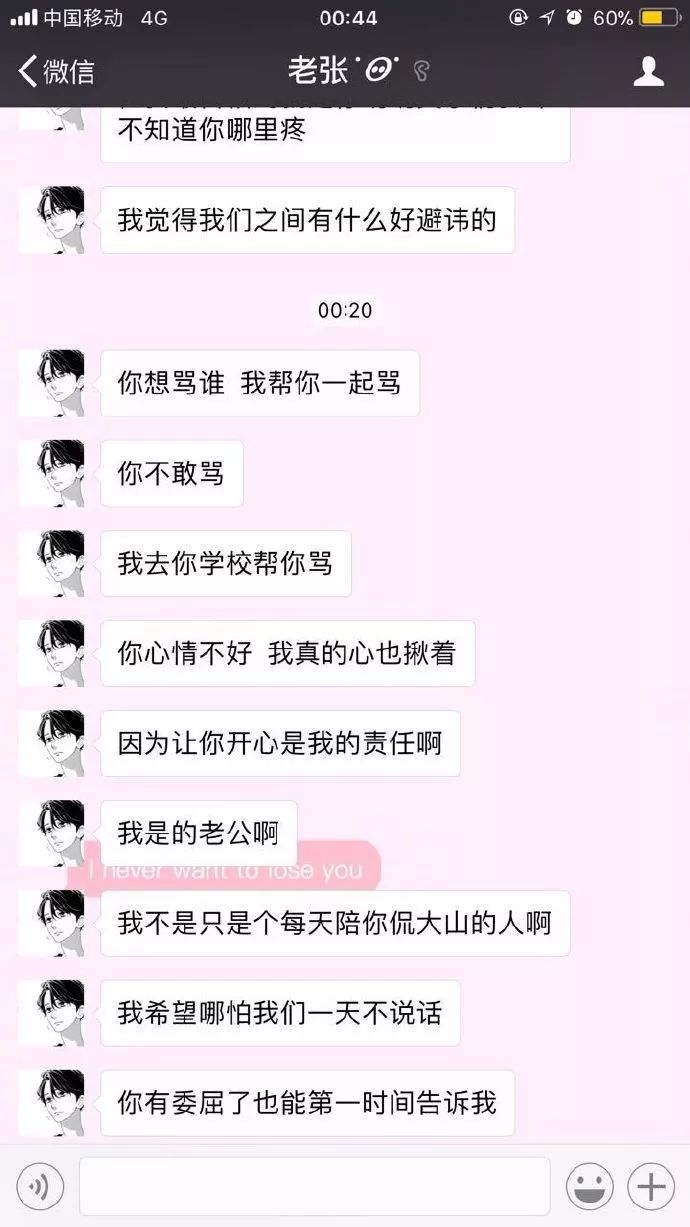The height and width of the screenshot is (1227, 690).
Task: Open the plus attachments menu
Action: tap(651, 1187)
